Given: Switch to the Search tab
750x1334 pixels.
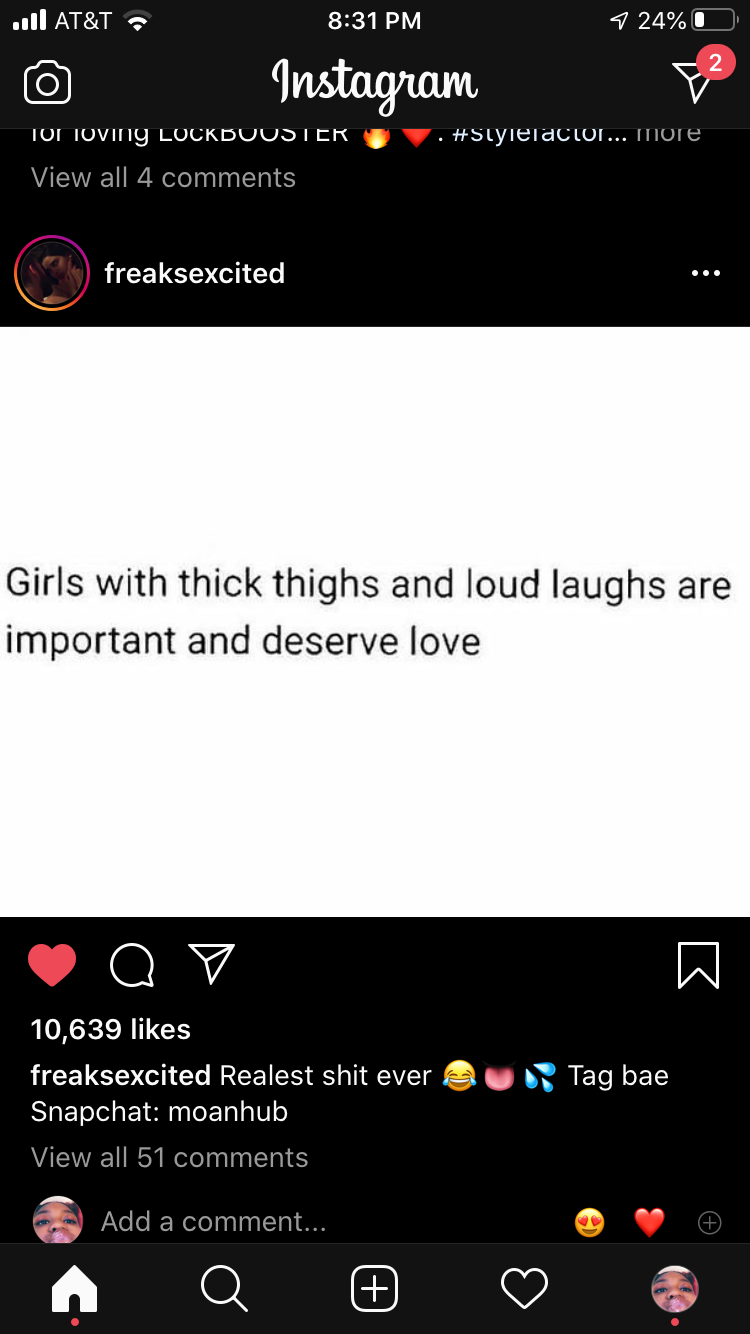Looking at the screenshot, I should coord(224,1288).
